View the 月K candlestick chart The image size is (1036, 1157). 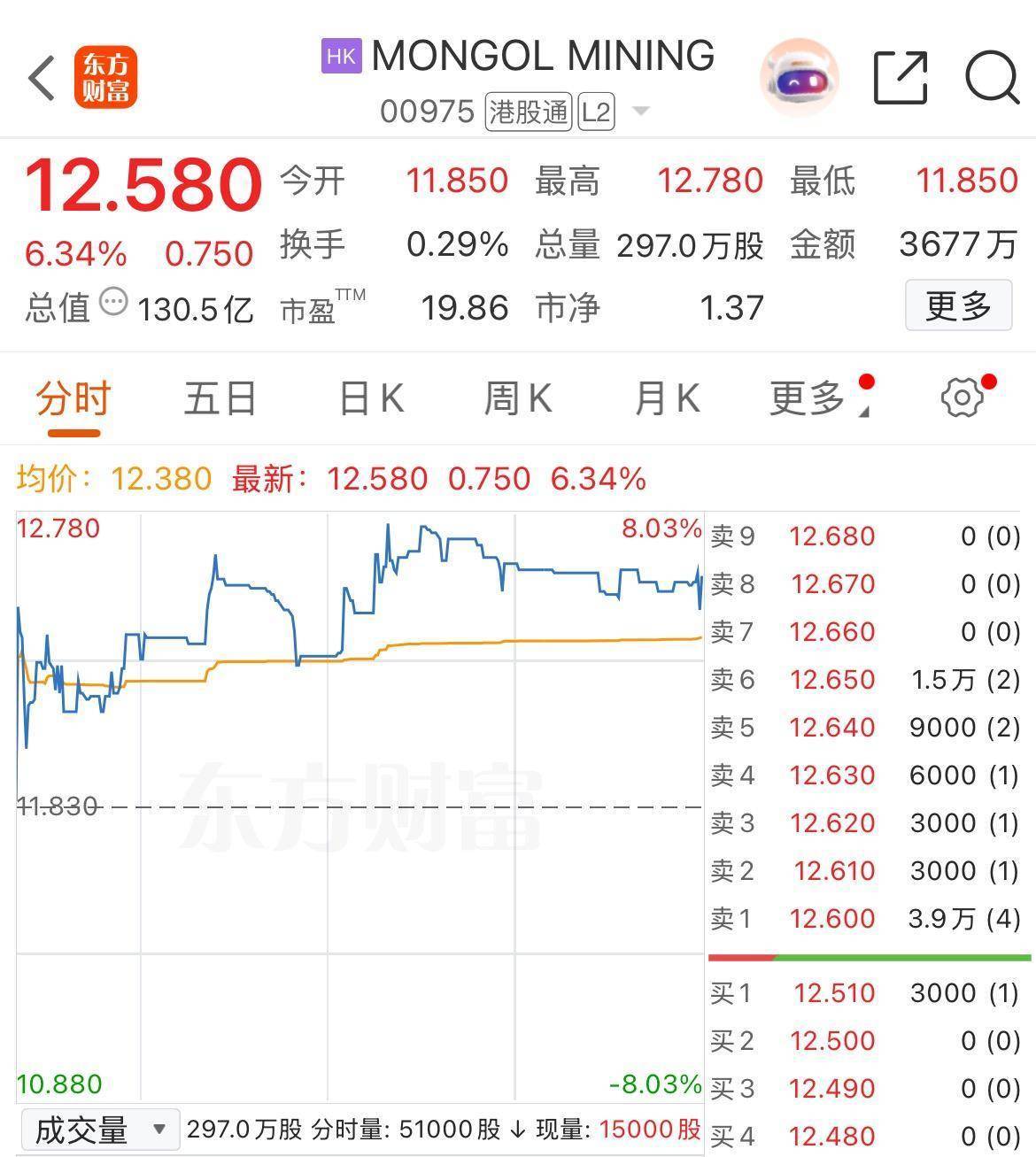667,399
